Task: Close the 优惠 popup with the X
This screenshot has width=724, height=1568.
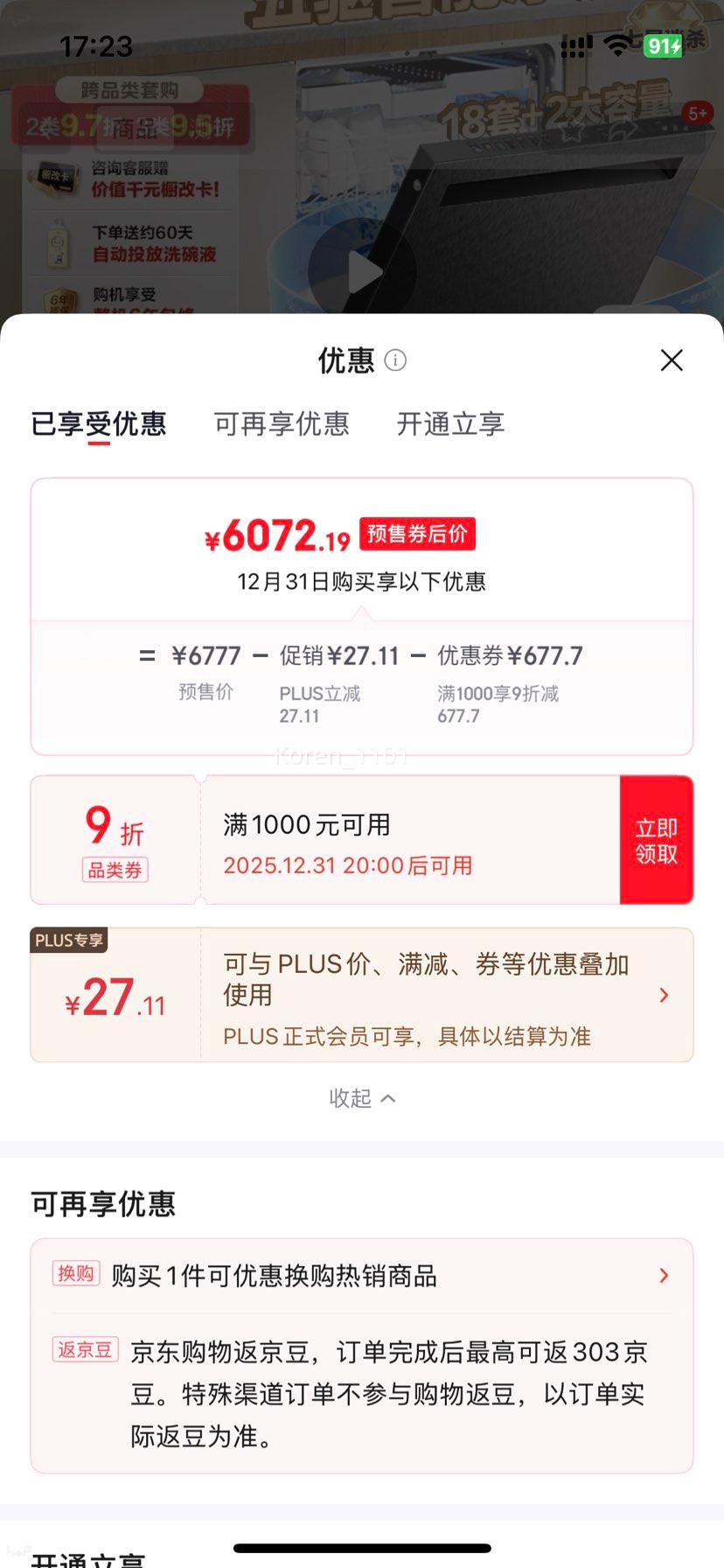Action: pos(671,360)
